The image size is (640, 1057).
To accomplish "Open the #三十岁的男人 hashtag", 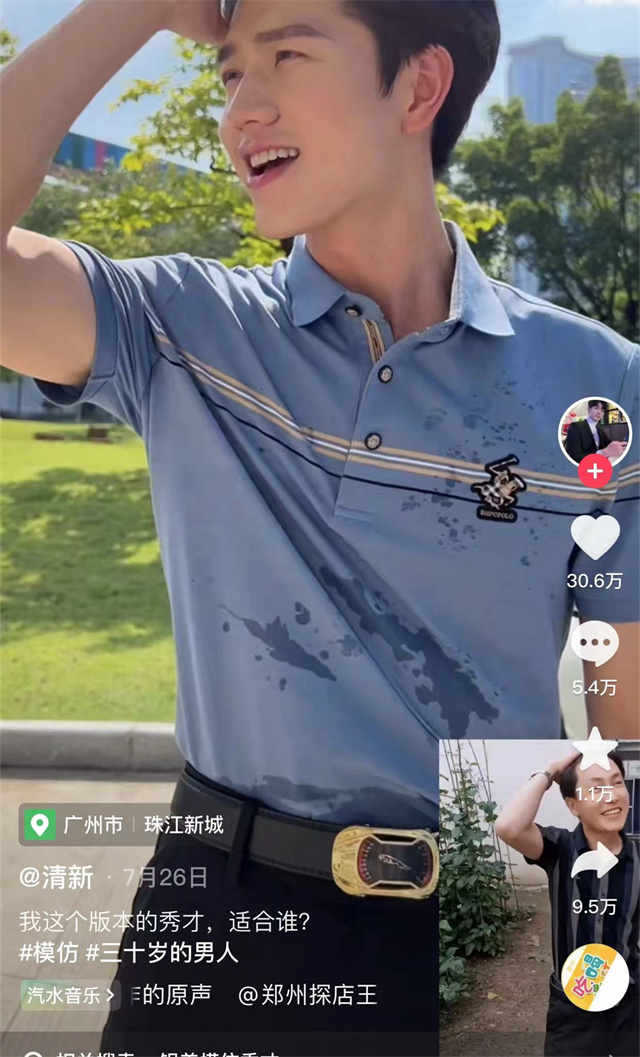I will [x=161, y=952].
